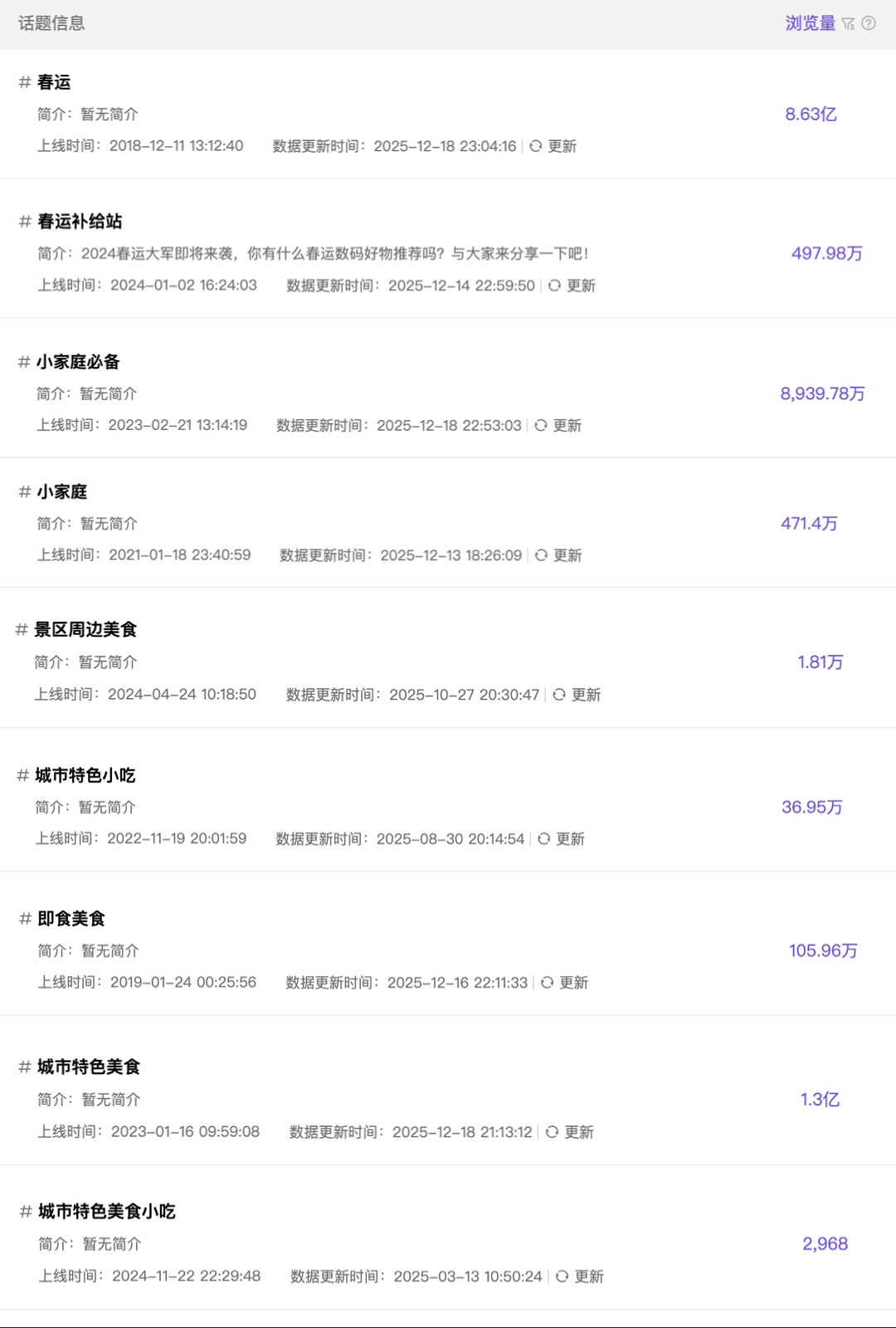Refresh 城市特色小吃 topic data
Image resolution: width=896 pixels, height=1328 pixels.
[x=562, y=839]
